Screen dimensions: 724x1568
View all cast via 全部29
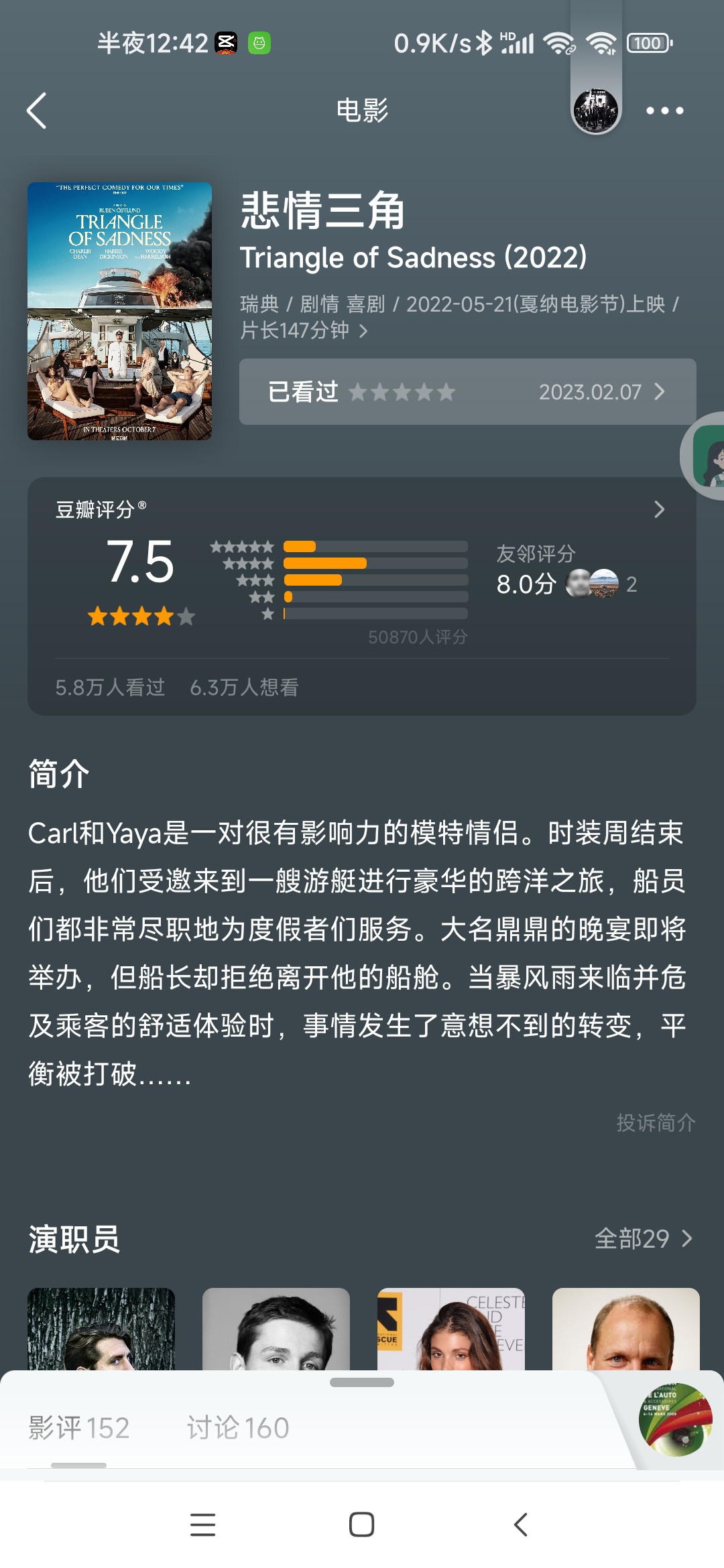[x=644, y=1238]
